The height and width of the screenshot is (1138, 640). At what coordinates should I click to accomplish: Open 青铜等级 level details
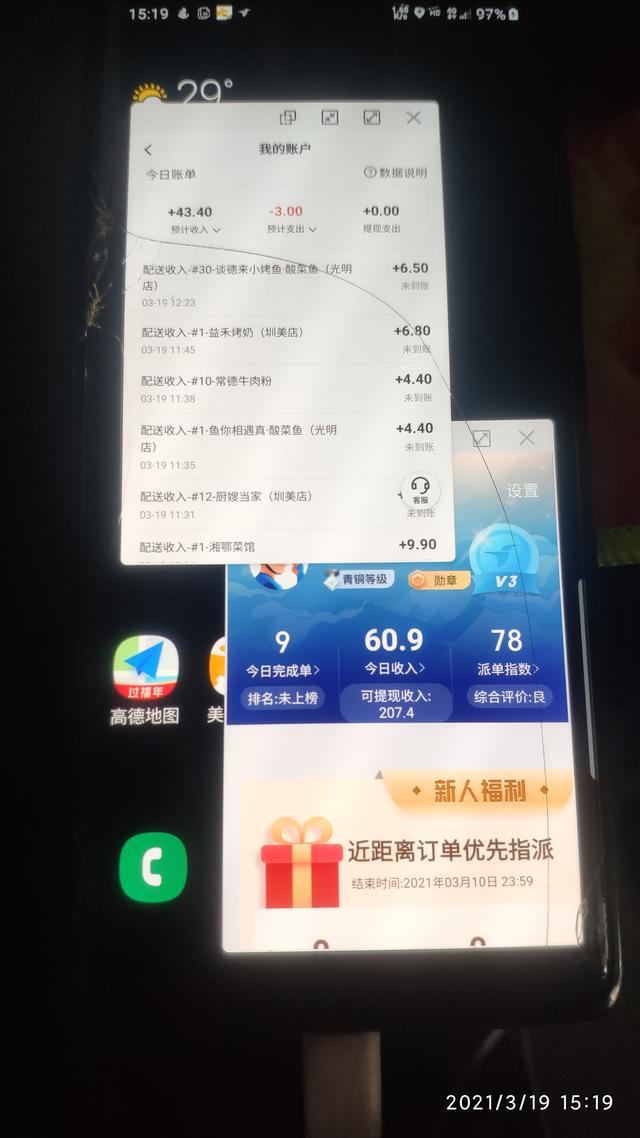359,579
